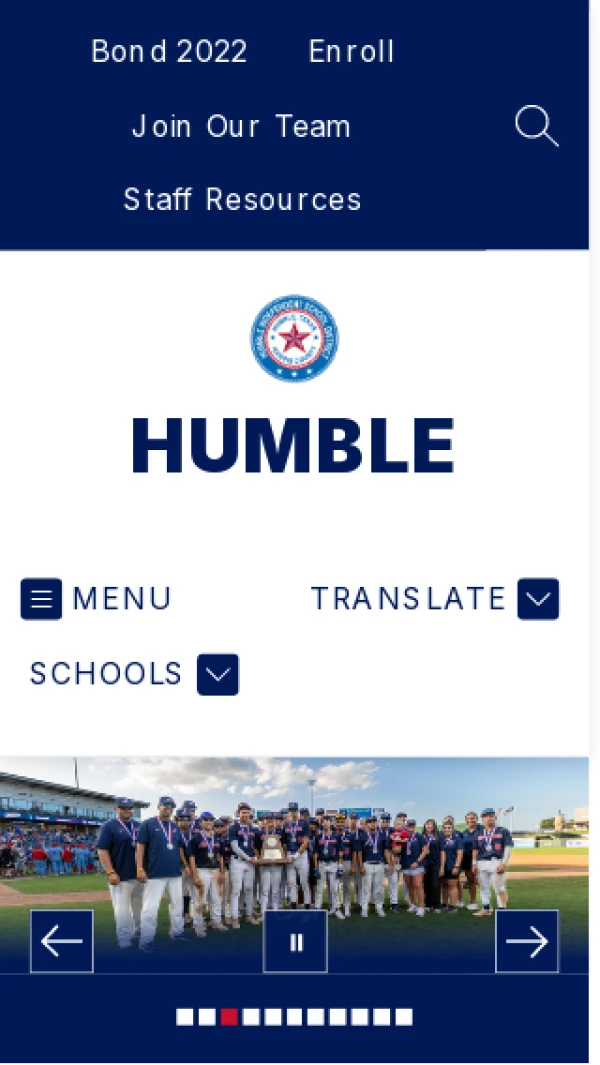Advance to the next slide
Screen dimensions: 600x1065
pyautogui.click(x=527, y=941)
